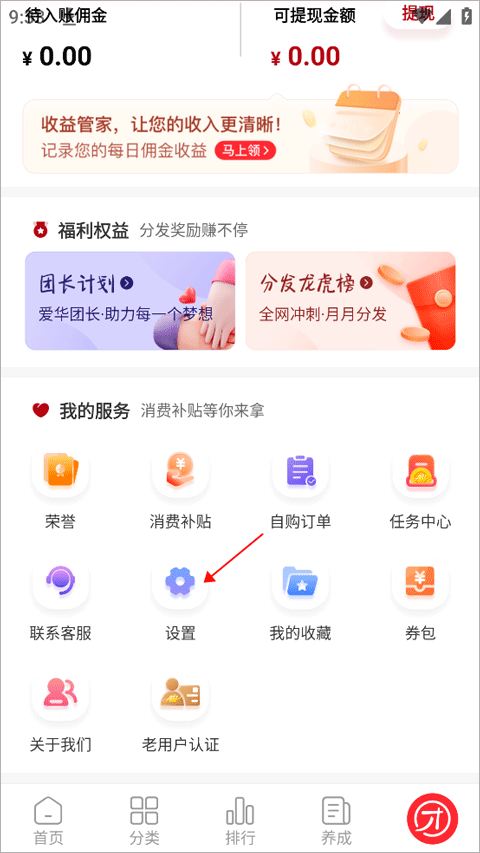View 自购订单 orders
Image resolution: width=480 pixels, height=853 pixels.
pos(300,489)
